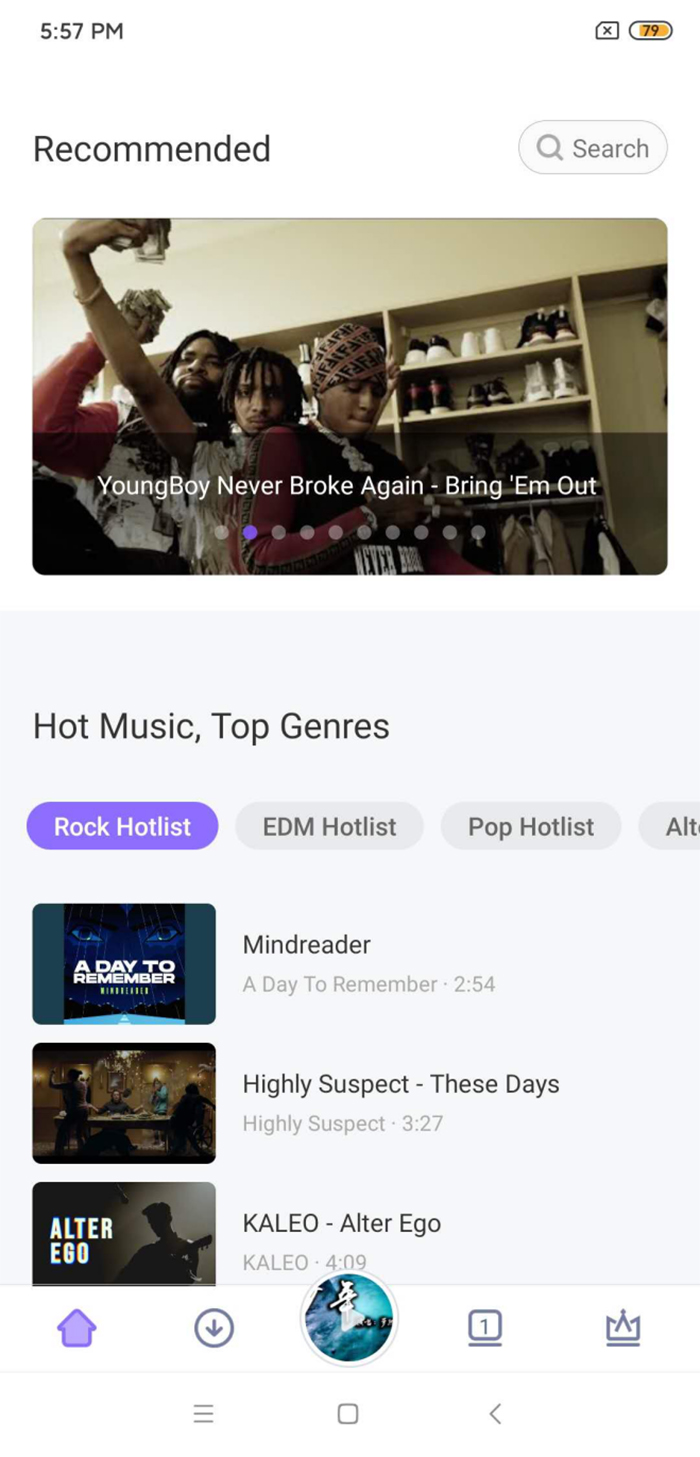Select the Rock Hotlist chip
The width and height of the screenshot is (700, 1457).
(122, 826)
